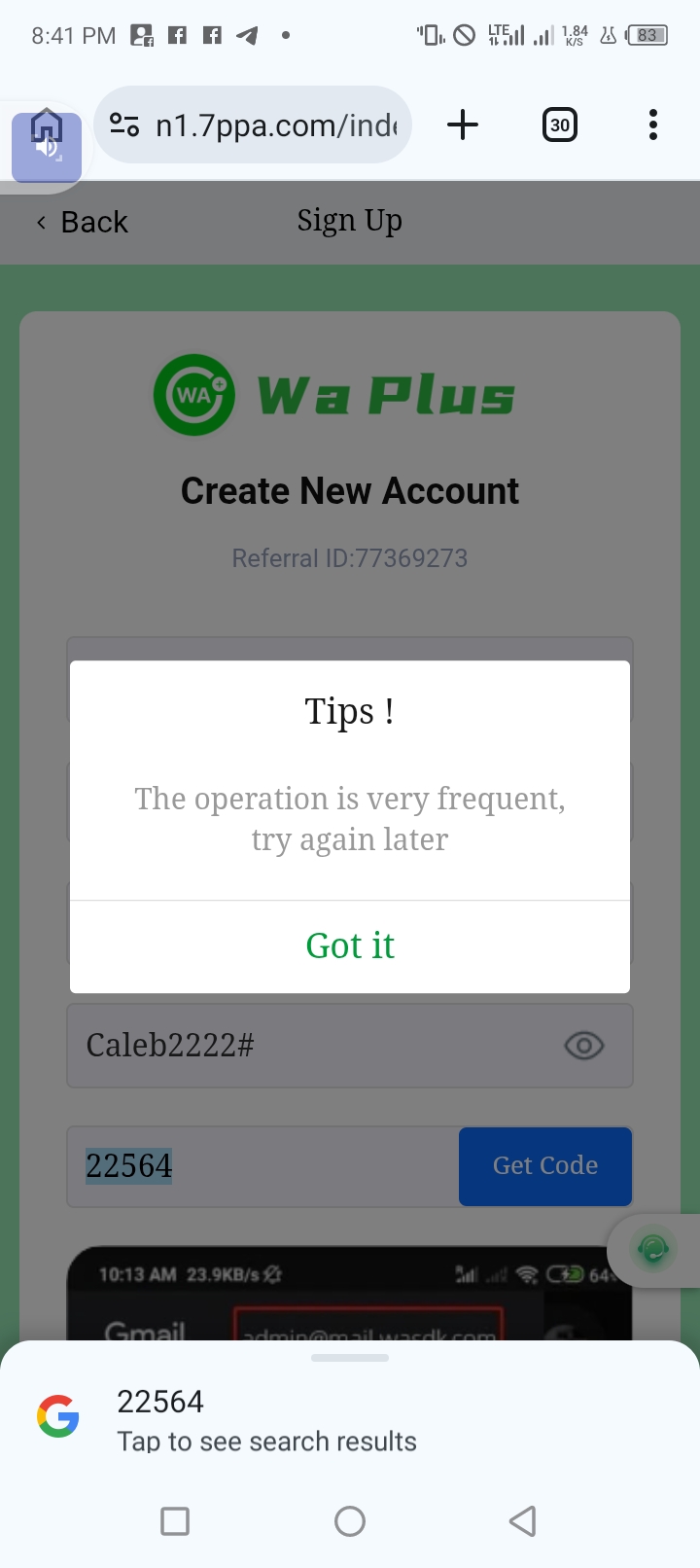The image size is (700, 1568).
Task: Open the tab switcher showing 30
Action: [x=559, y=125]
